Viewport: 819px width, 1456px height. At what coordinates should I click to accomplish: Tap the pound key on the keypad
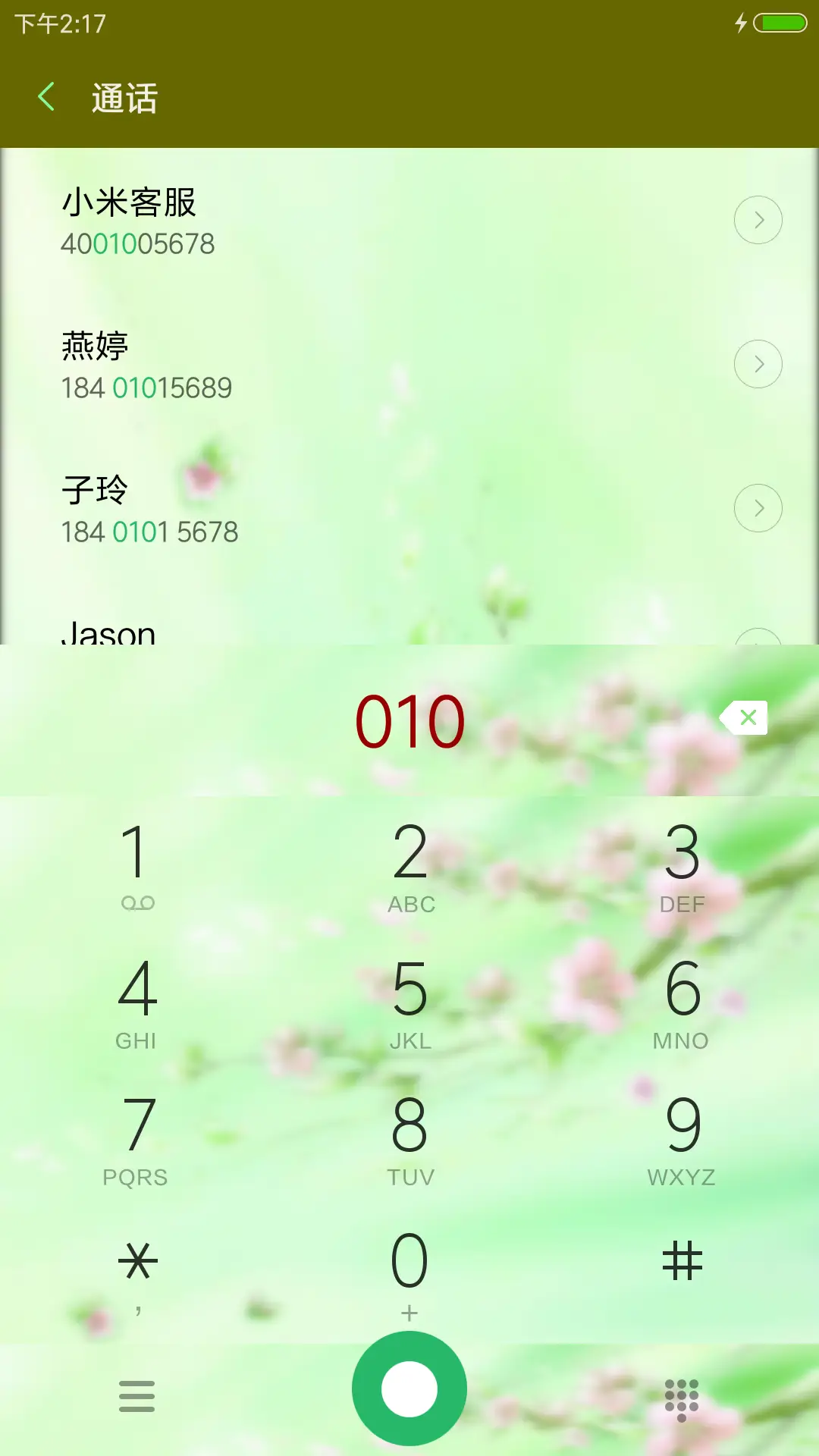pos(681,1259)
